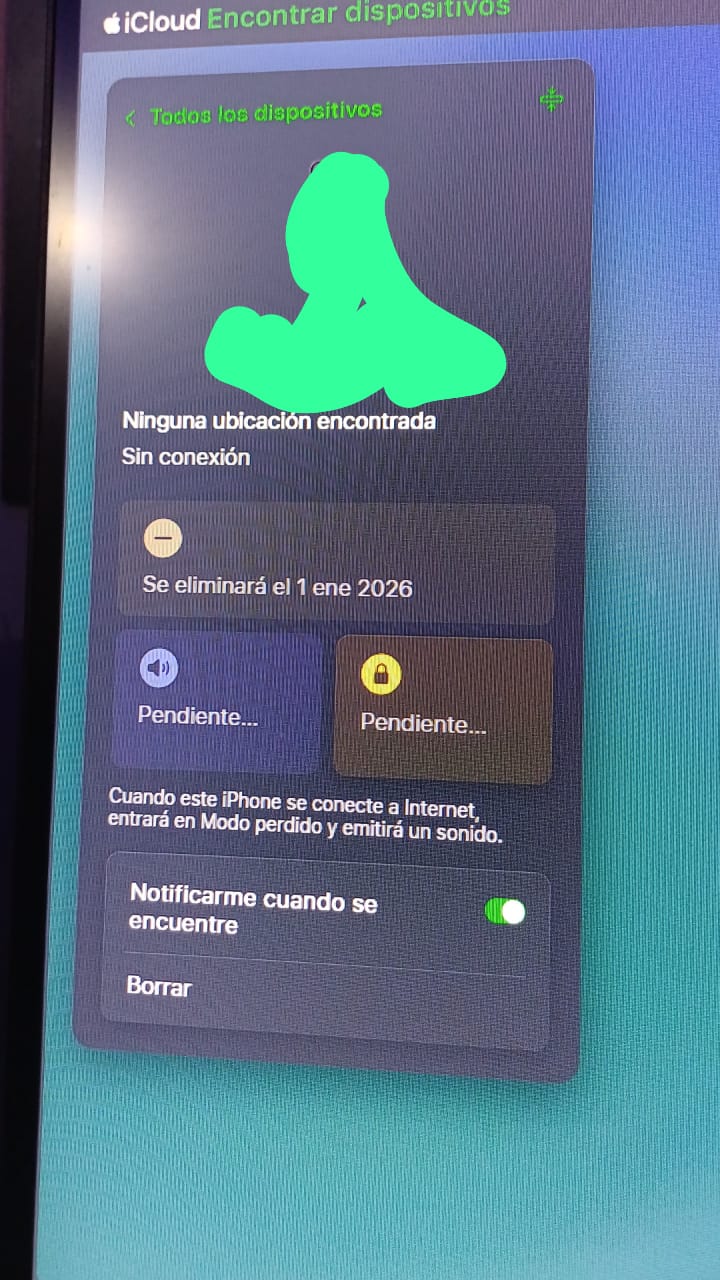Viewport: 720px width, 1280px height.
Task: Tap the play sound button marked Pendiente
Action: [x=218, y=700]
